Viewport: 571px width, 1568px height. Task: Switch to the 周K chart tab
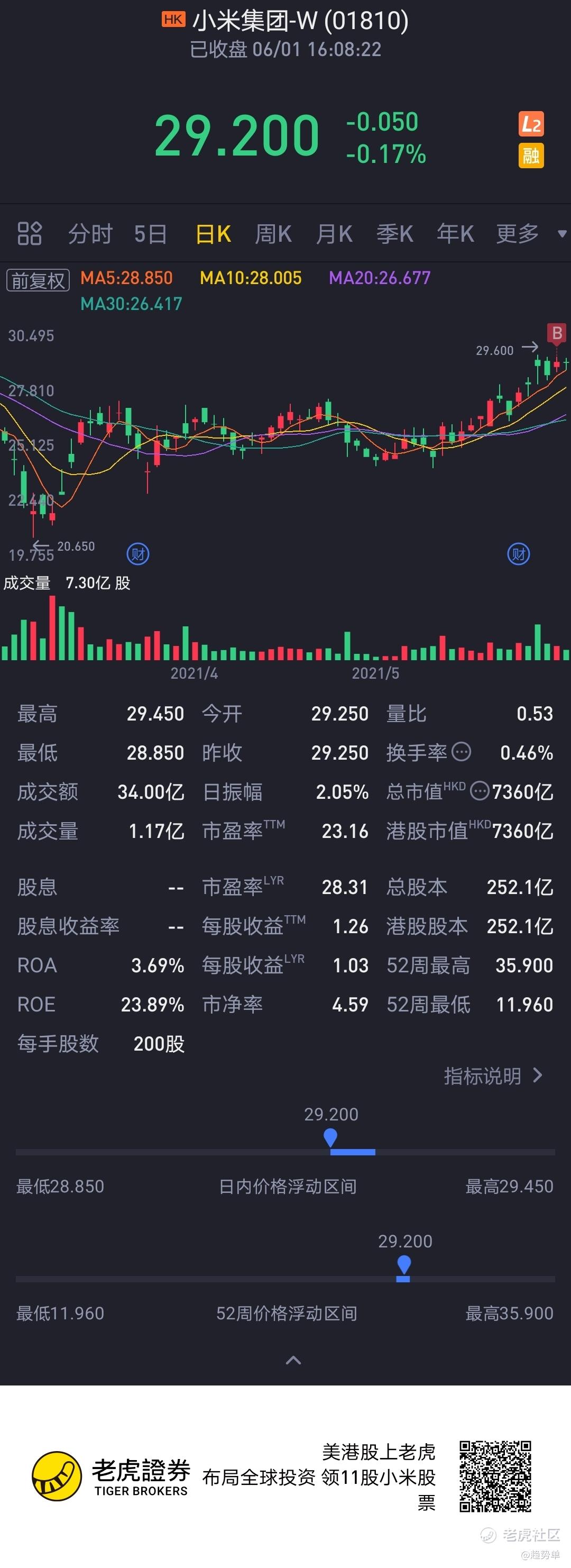tap(273, 234)
